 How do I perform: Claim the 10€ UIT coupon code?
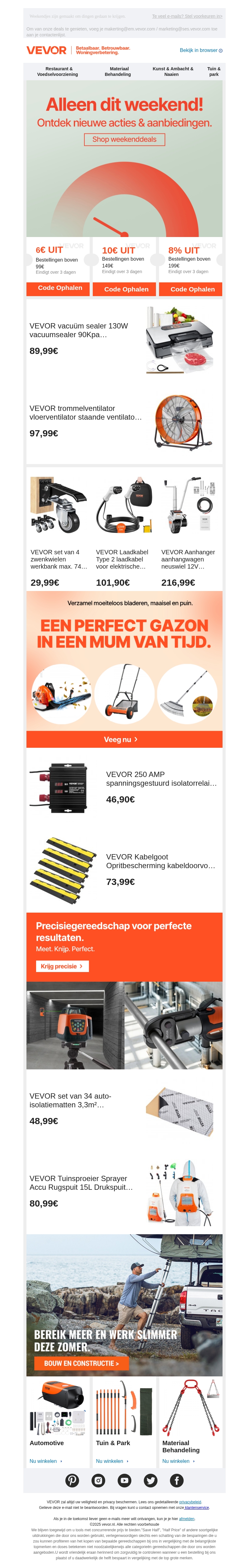coord(126,289)
